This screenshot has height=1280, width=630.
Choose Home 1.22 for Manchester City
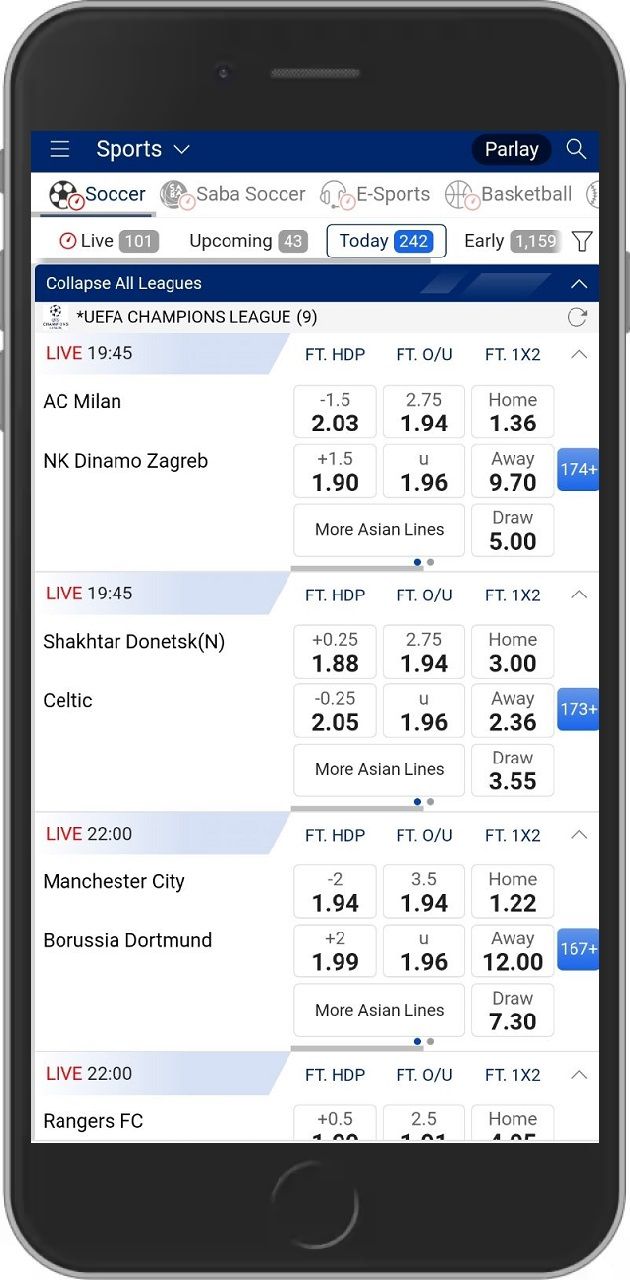pyautogui.click(x=513, y=891)
